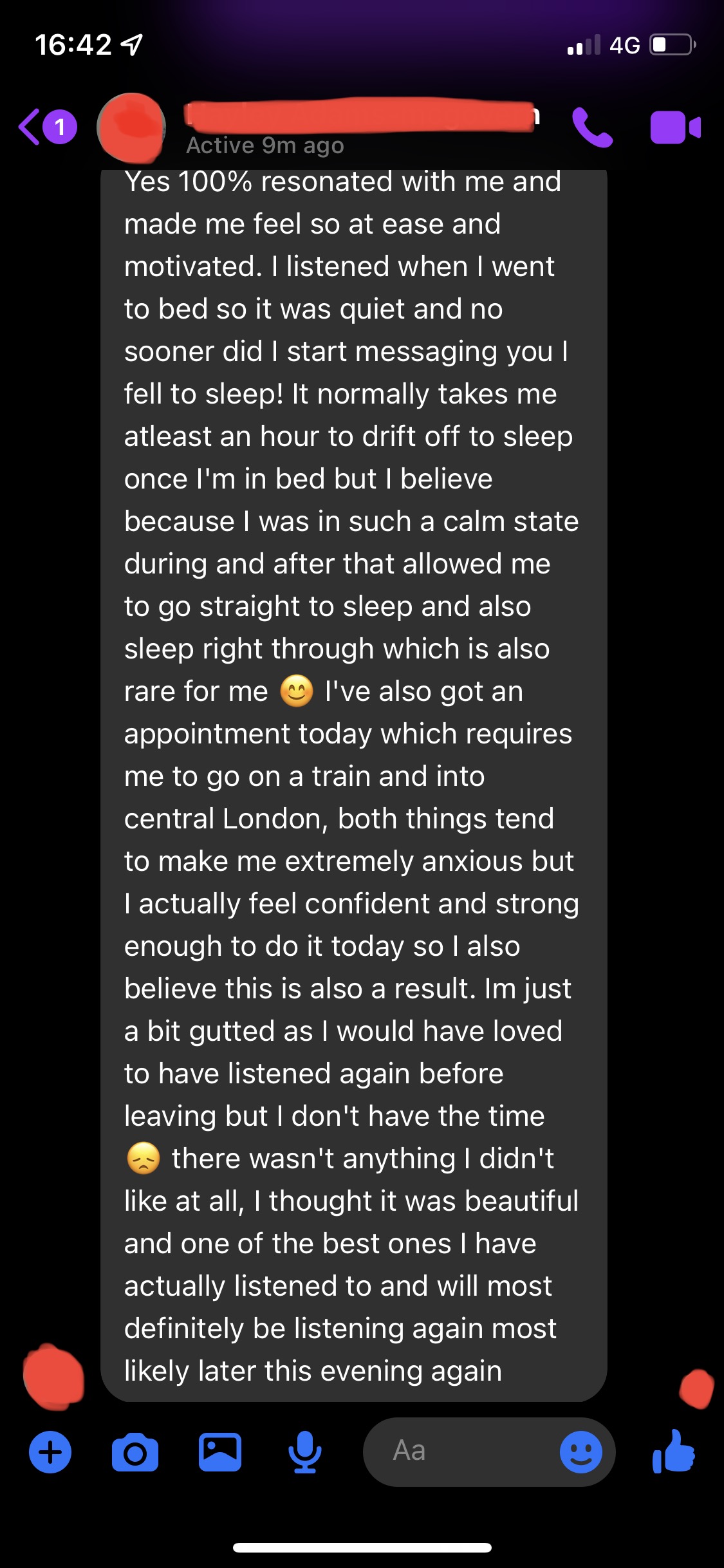Send a thumbs-up like
The image size is (724, 1568).
pyautogui.click(x=673, y=1451)
